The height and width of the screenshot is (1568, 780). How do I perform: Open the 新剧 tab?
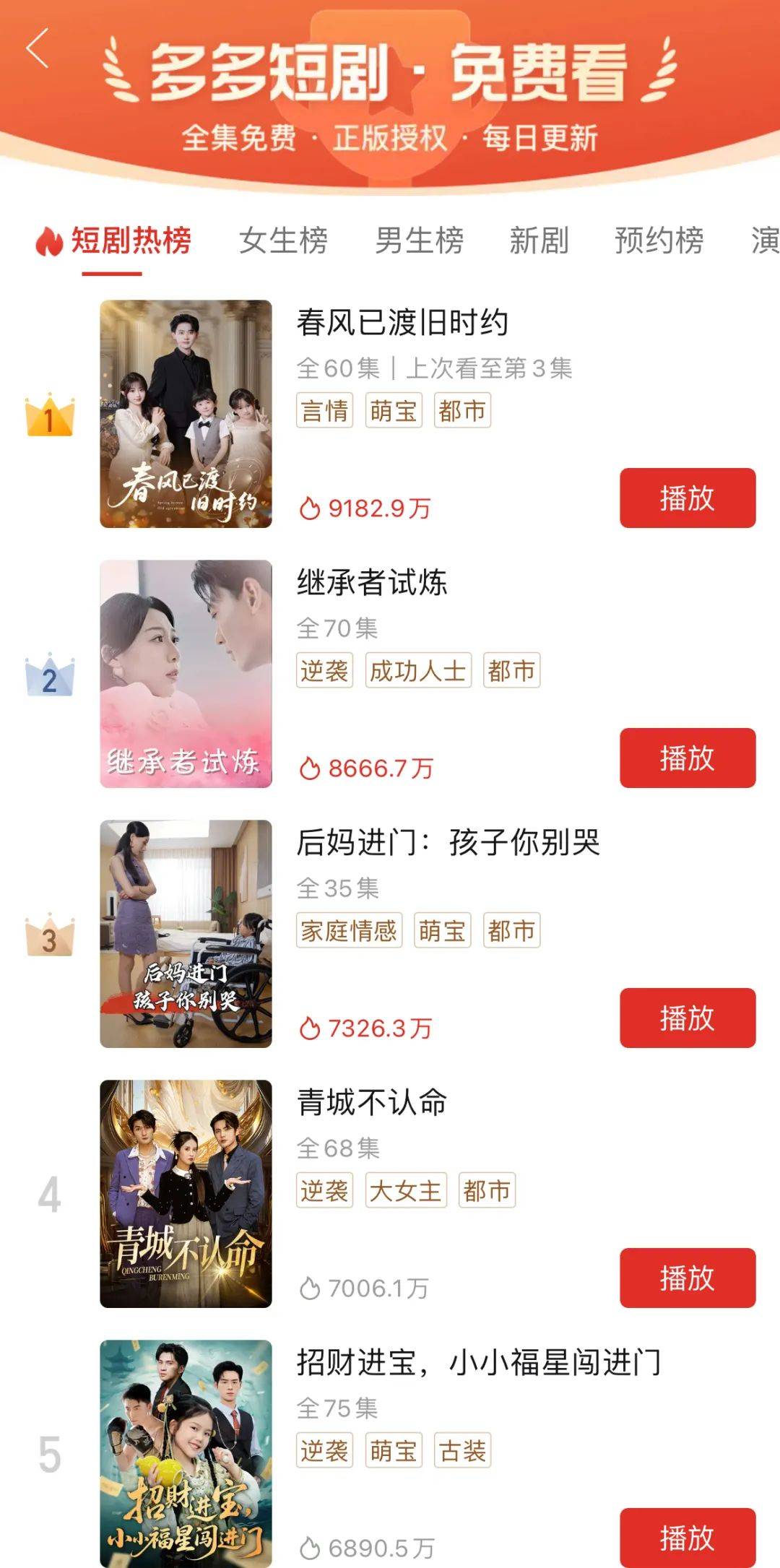click(x=539, y=241)
